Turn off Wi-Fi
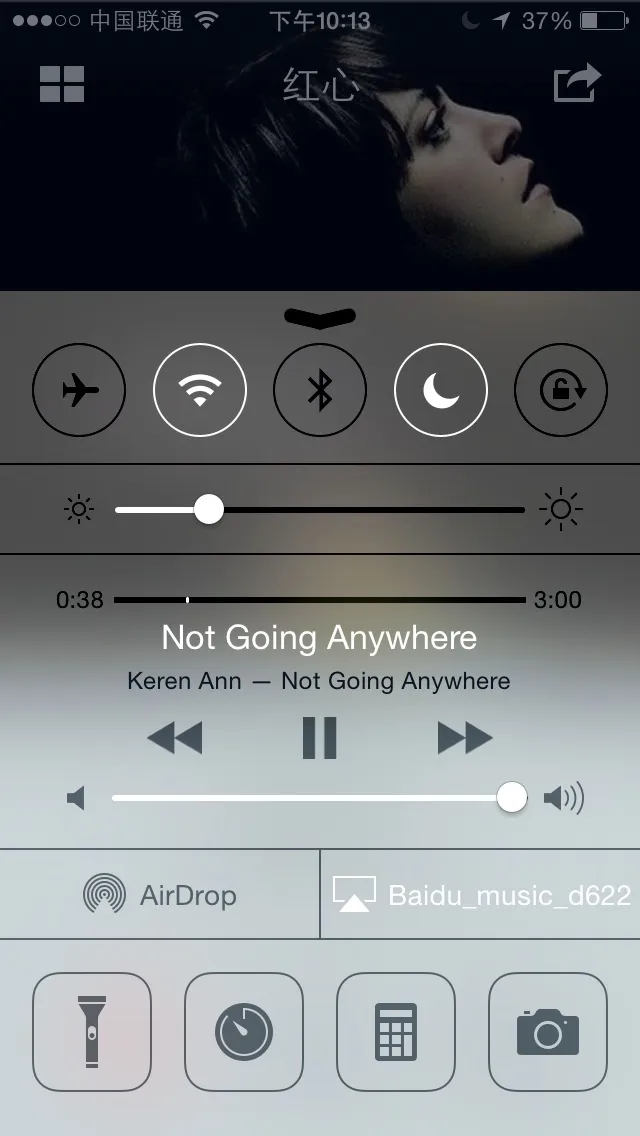Image resolution: width=640 pixels, height=1136 pixels. tap(200, 390)
